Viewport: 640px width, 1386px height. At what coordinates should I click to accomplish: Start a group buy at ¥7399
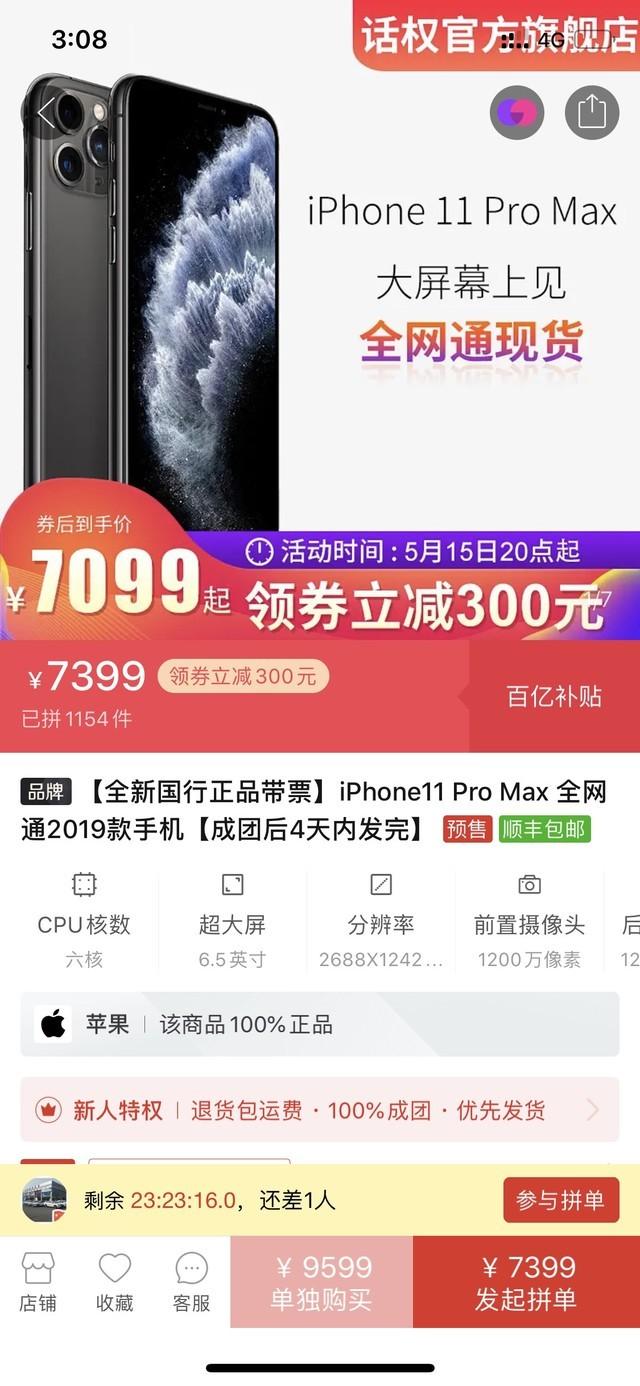(x=526, y=1282)
